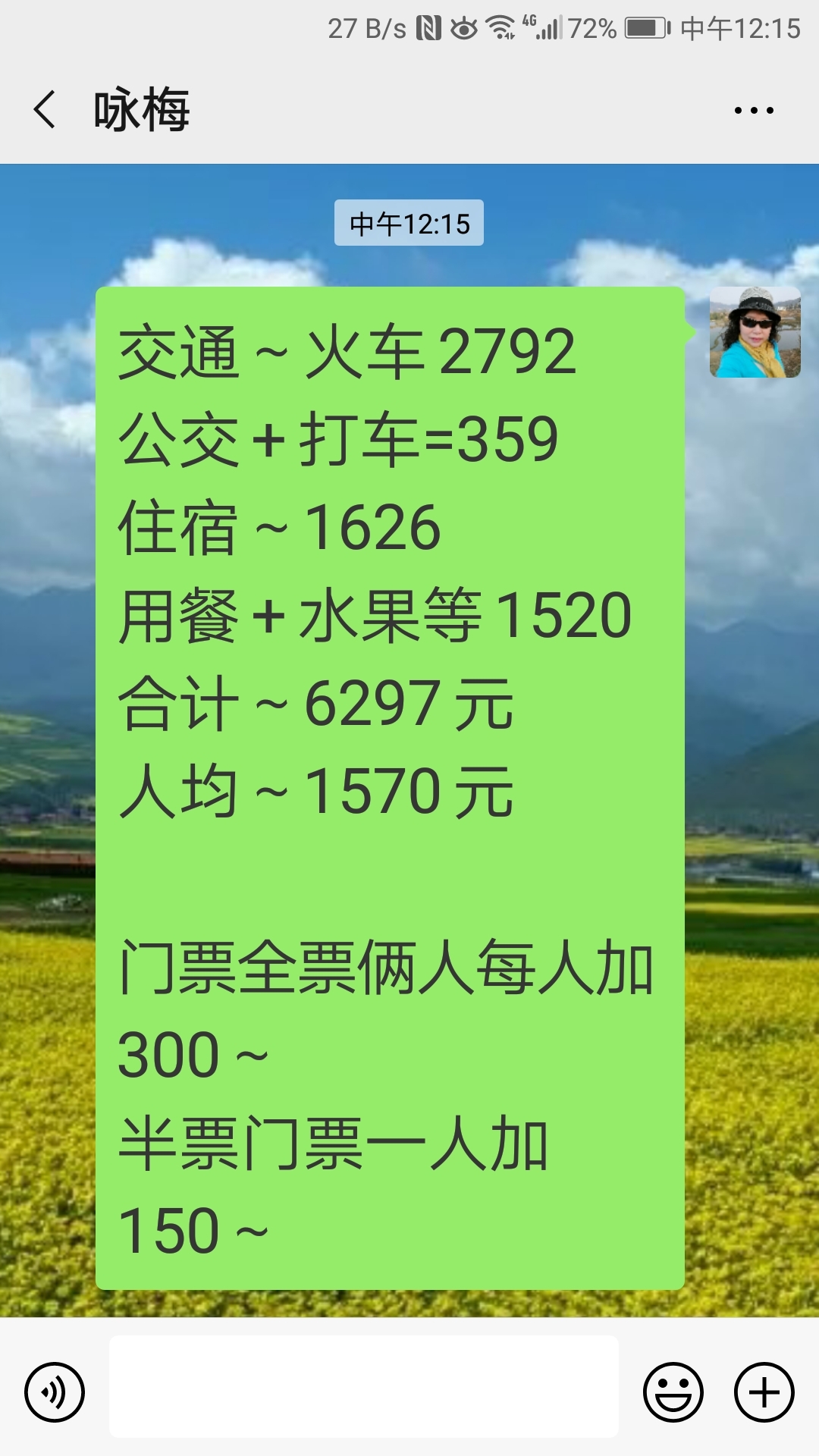Focus the message text field
Screen dimensions: 819x1456
pyautogui.click(x=364, y=1387)
